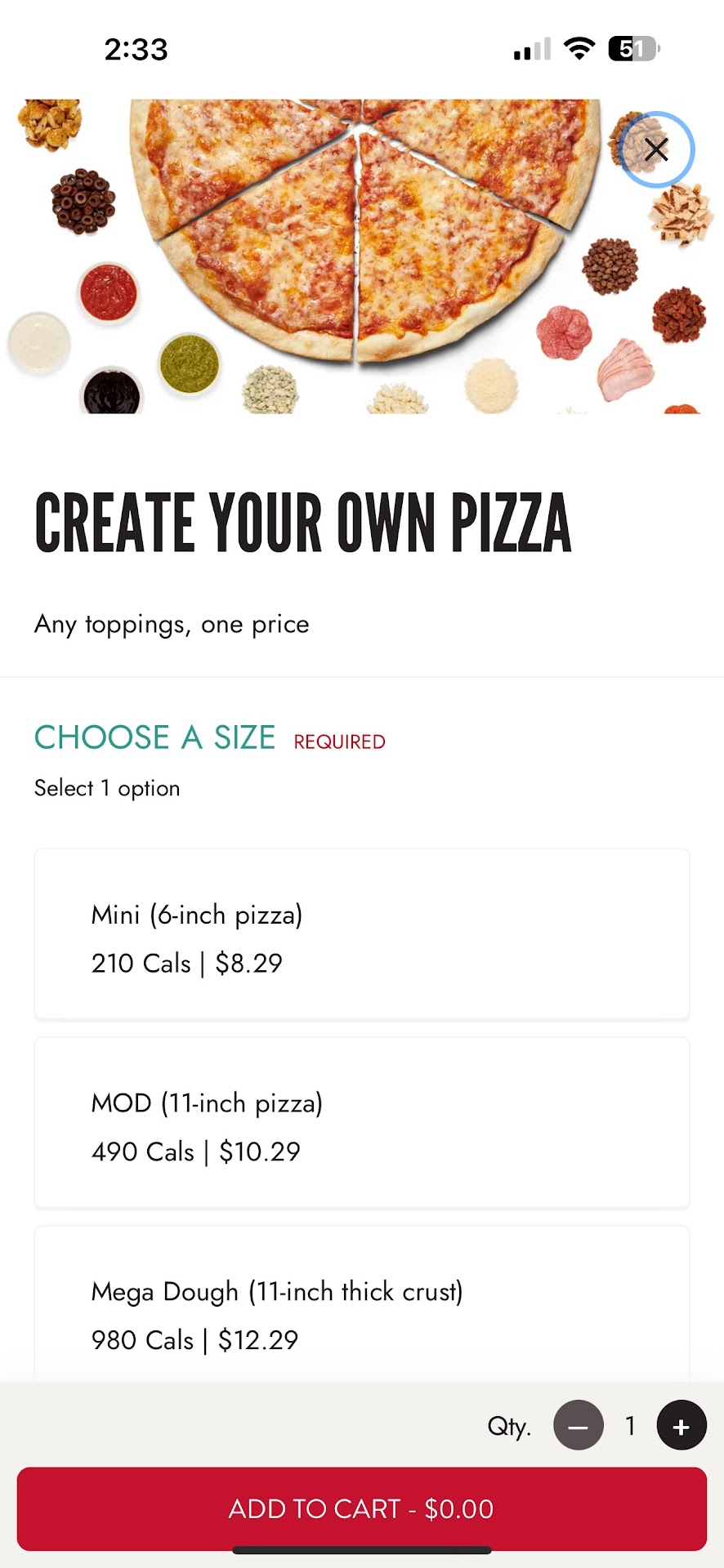Viewport: 724px width, 1568px height.
Task: Decrease quantity with the minus button
Action: pos(579,1426)
